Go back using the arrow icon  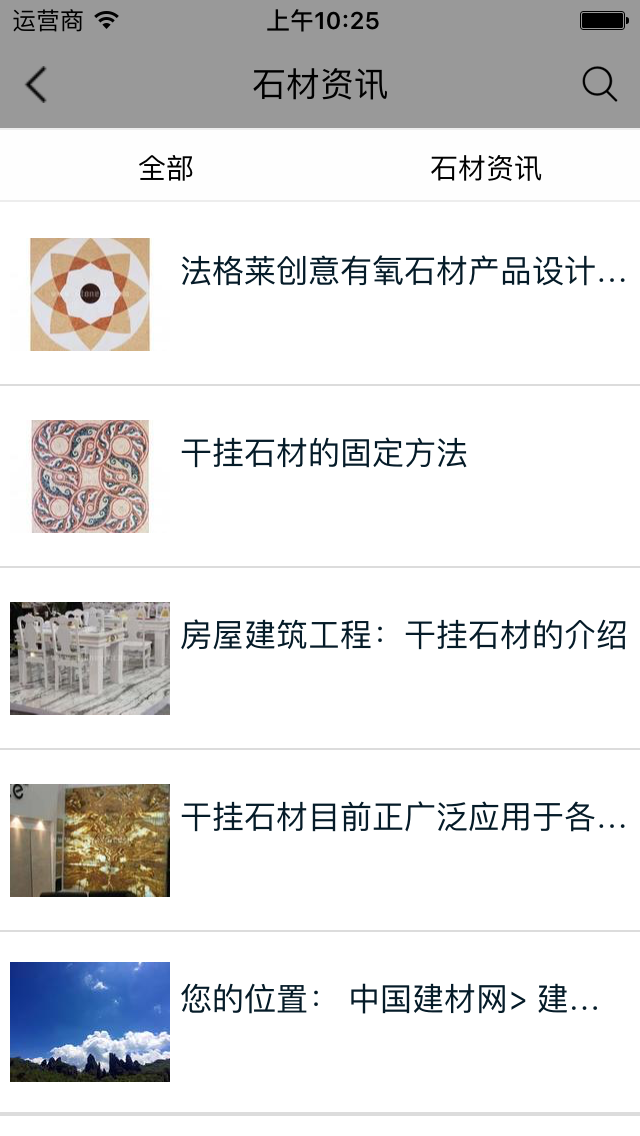[x=36, y=85]
